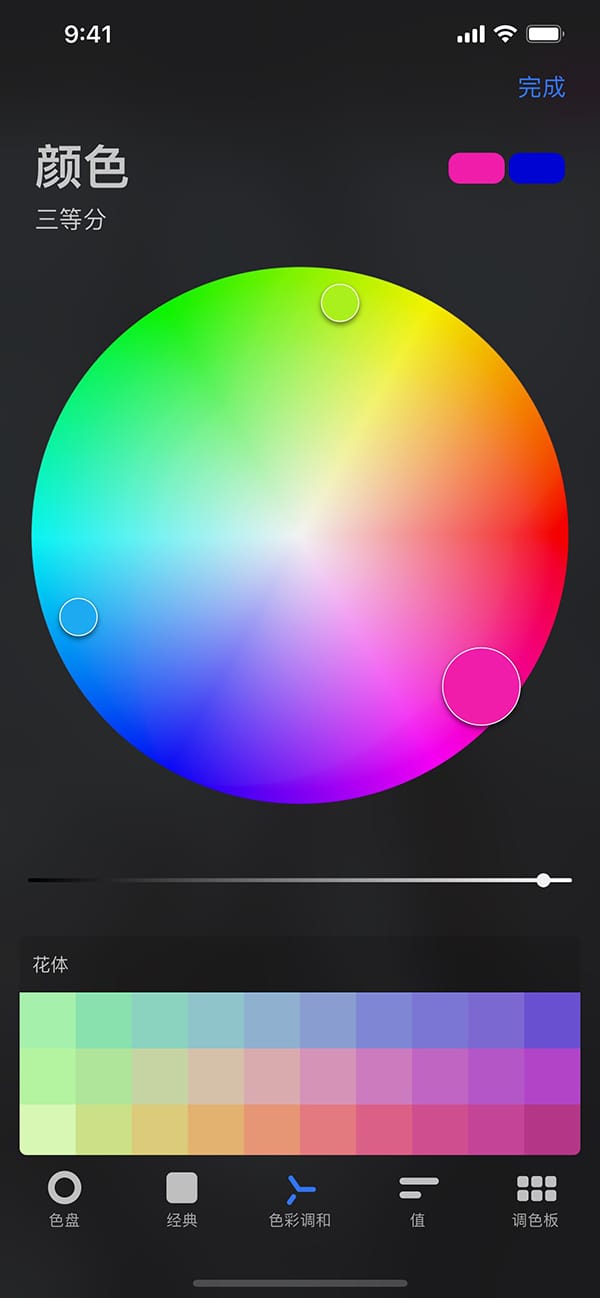
Task: Open the 花体 palette header
Action: pyautogui.click(x=50, y=965)
